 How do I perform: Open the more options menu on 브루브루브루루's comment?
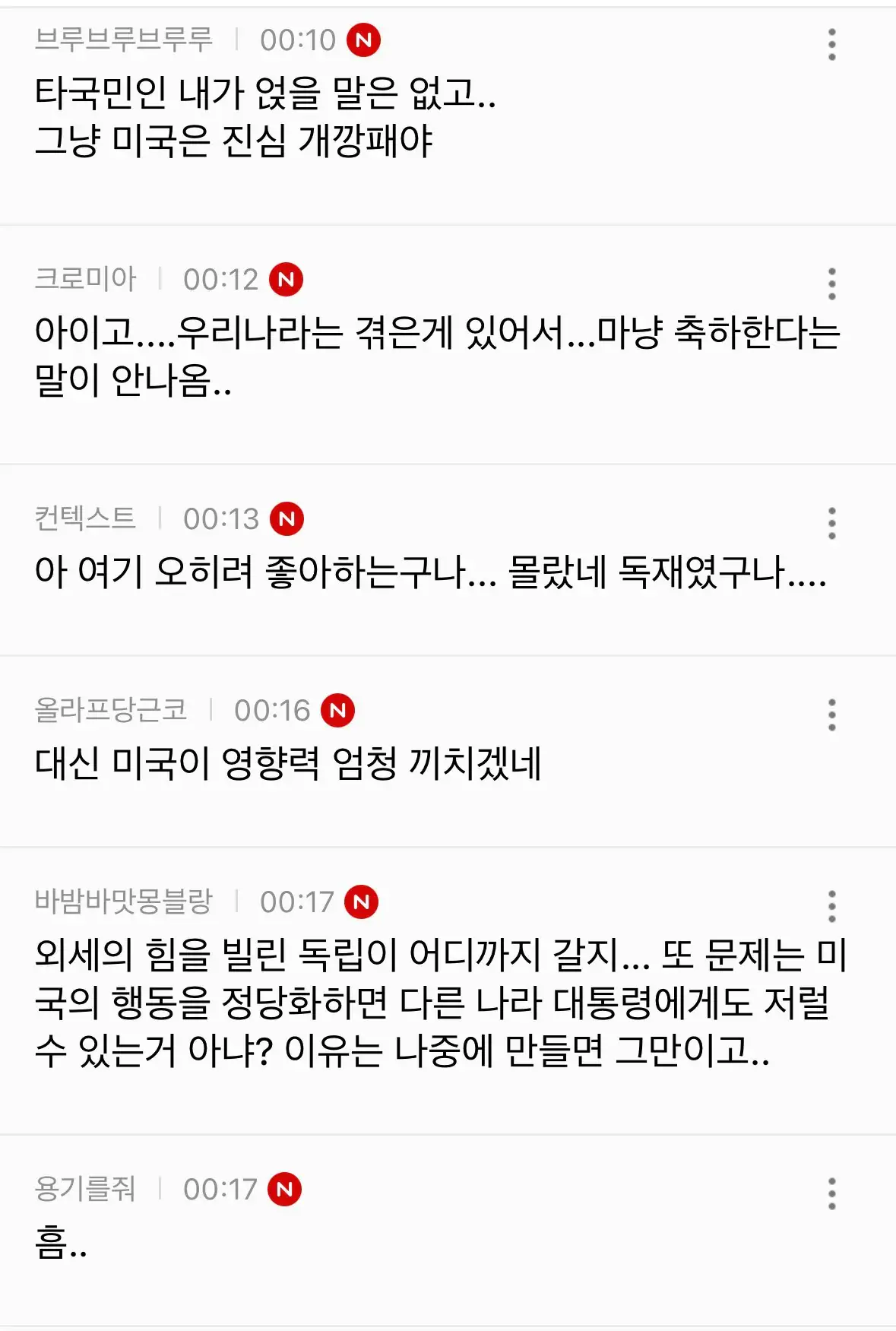pyautogui.click(x=832, y=45)
